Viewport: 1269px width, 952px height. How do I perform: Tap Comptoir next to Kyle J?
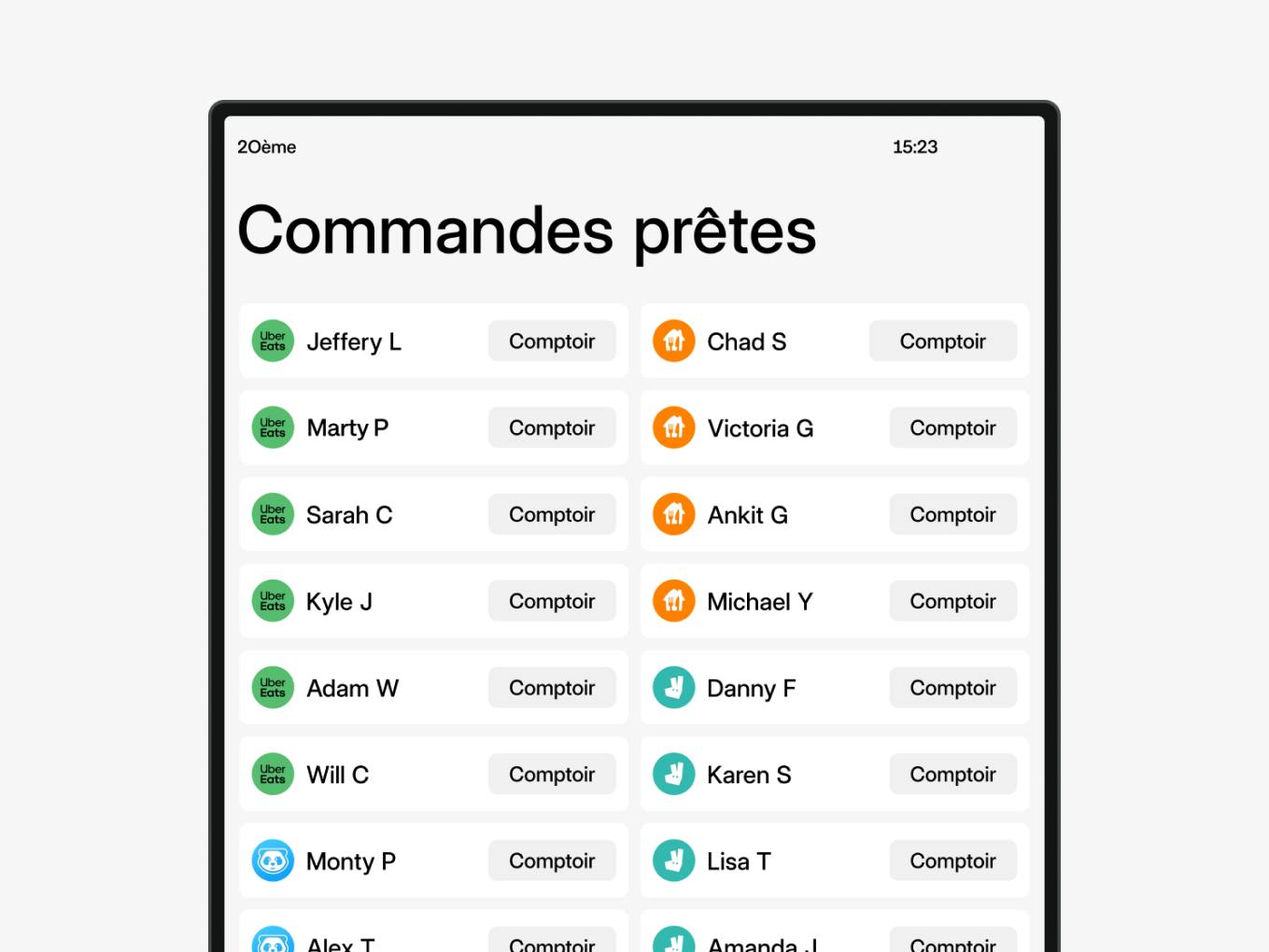point(551,601)
